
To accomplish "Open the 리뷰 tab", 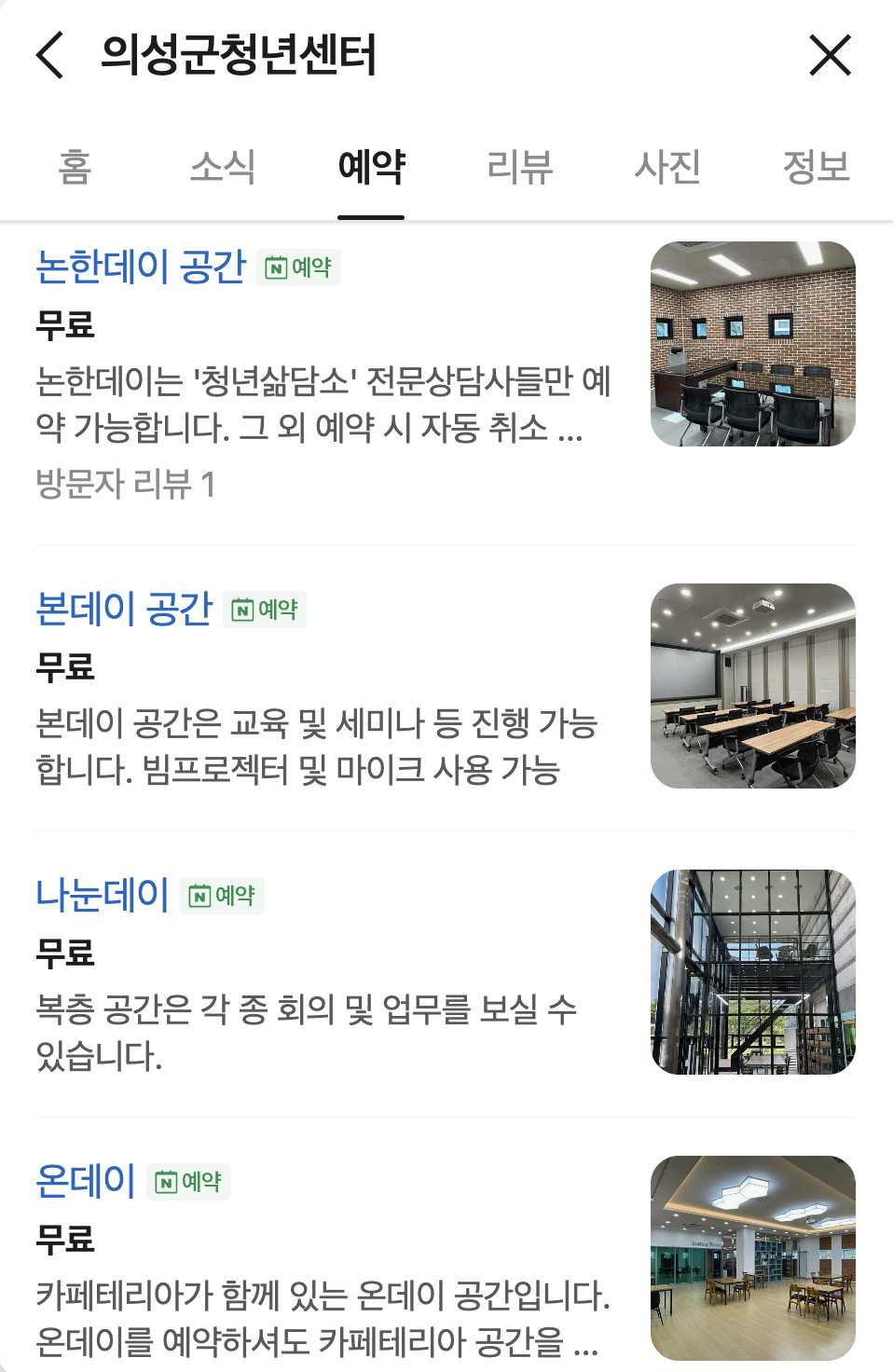I will pos(519,167).
